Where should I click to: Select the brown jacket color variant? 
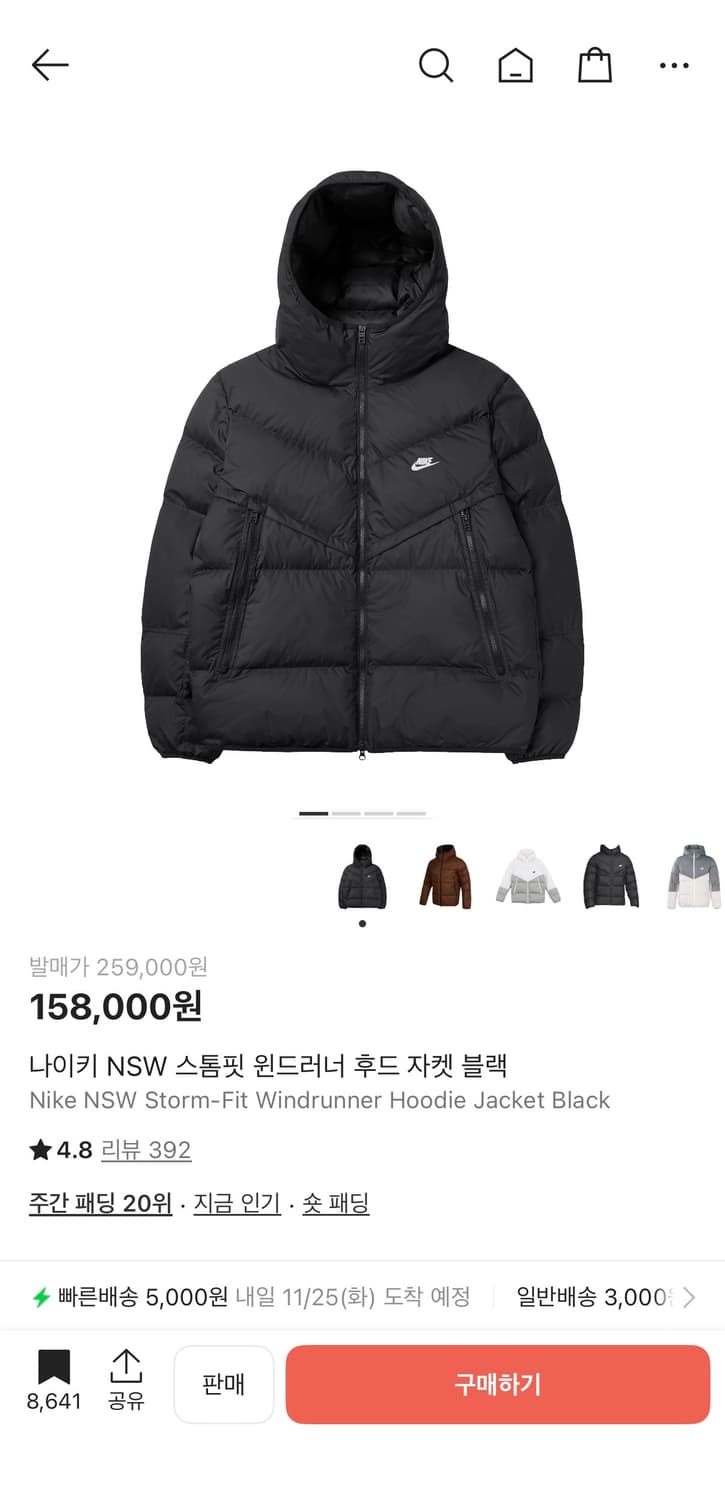(444, 878)
